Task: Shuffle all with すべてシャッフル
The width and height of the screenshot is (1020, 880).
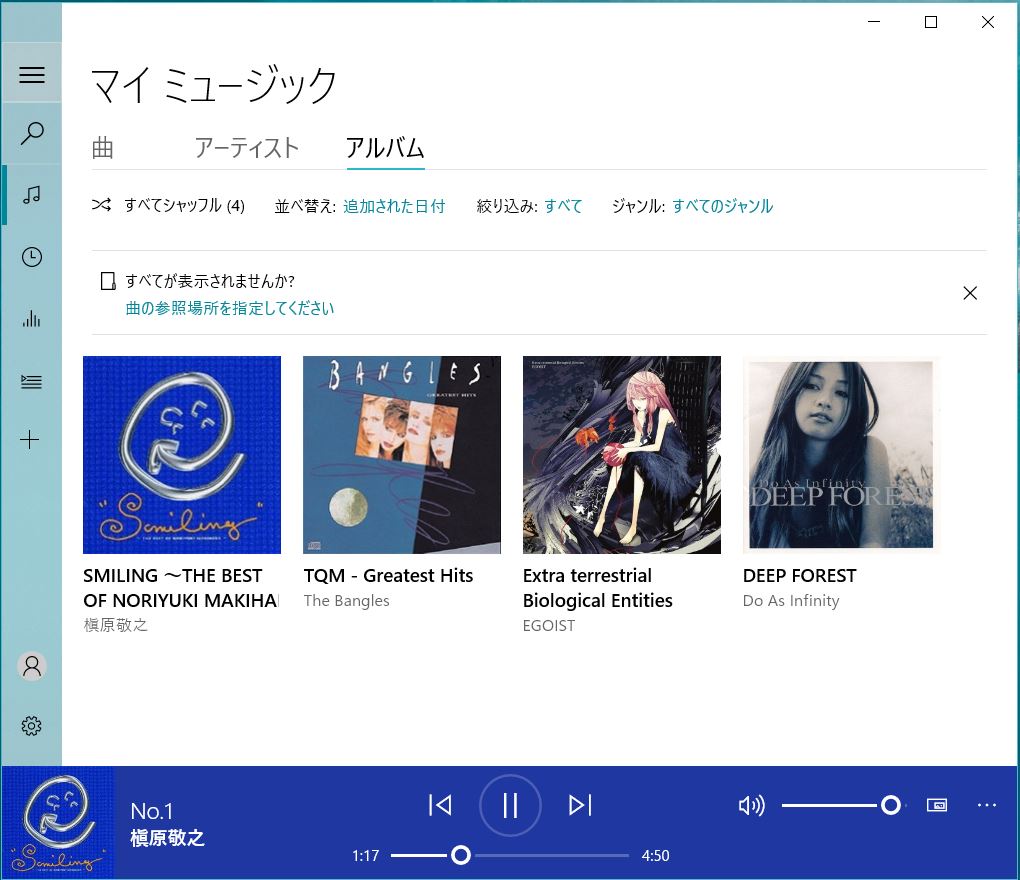Action: tap(168, 206)
